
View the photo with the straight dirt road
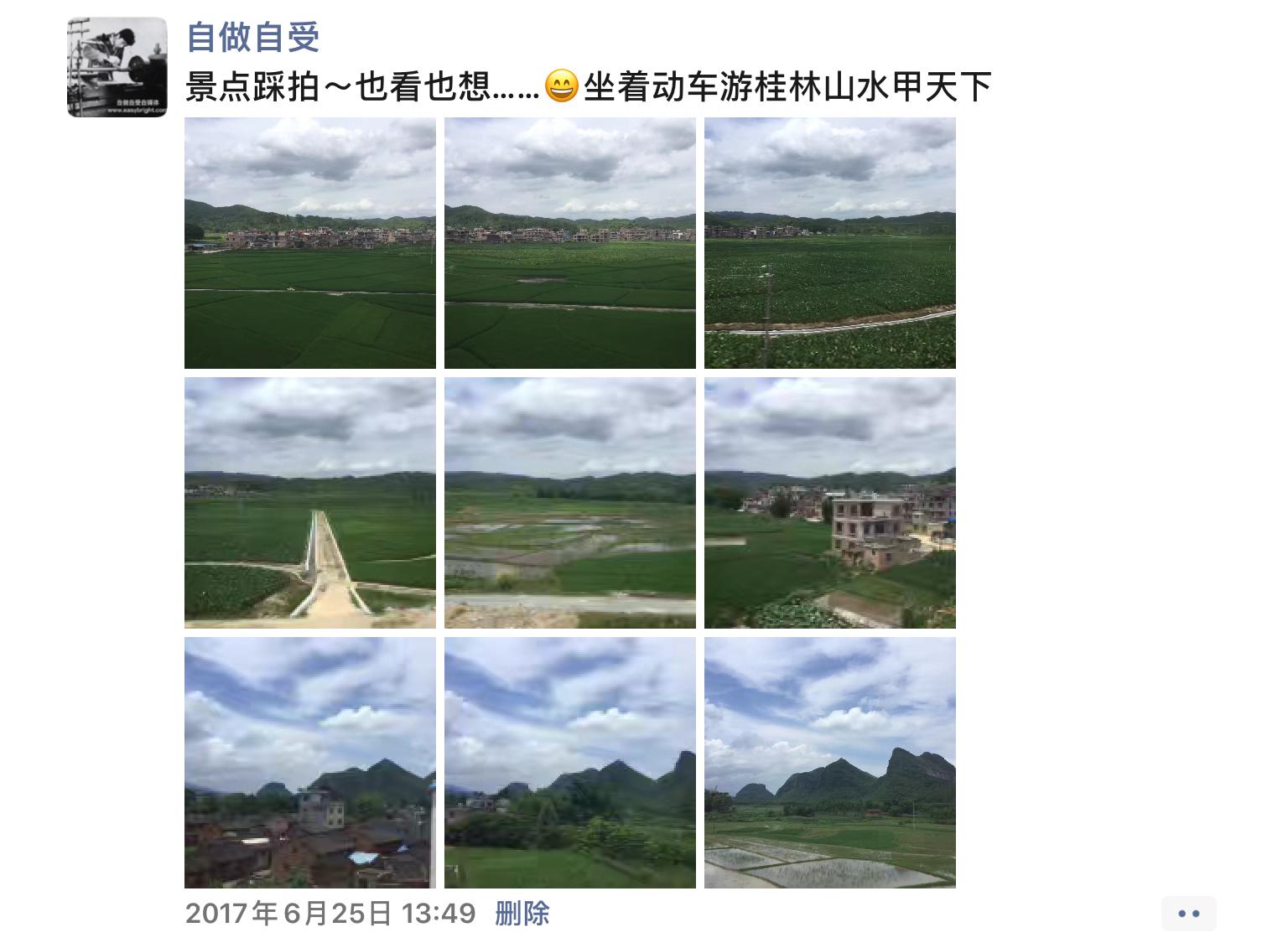click(310, 503)
